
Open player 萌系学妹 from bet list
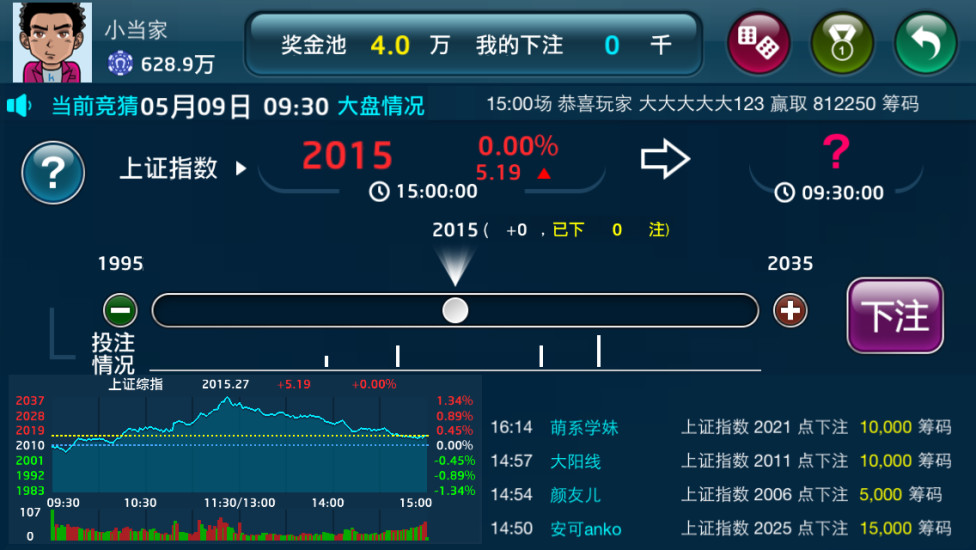coord(584,427)
